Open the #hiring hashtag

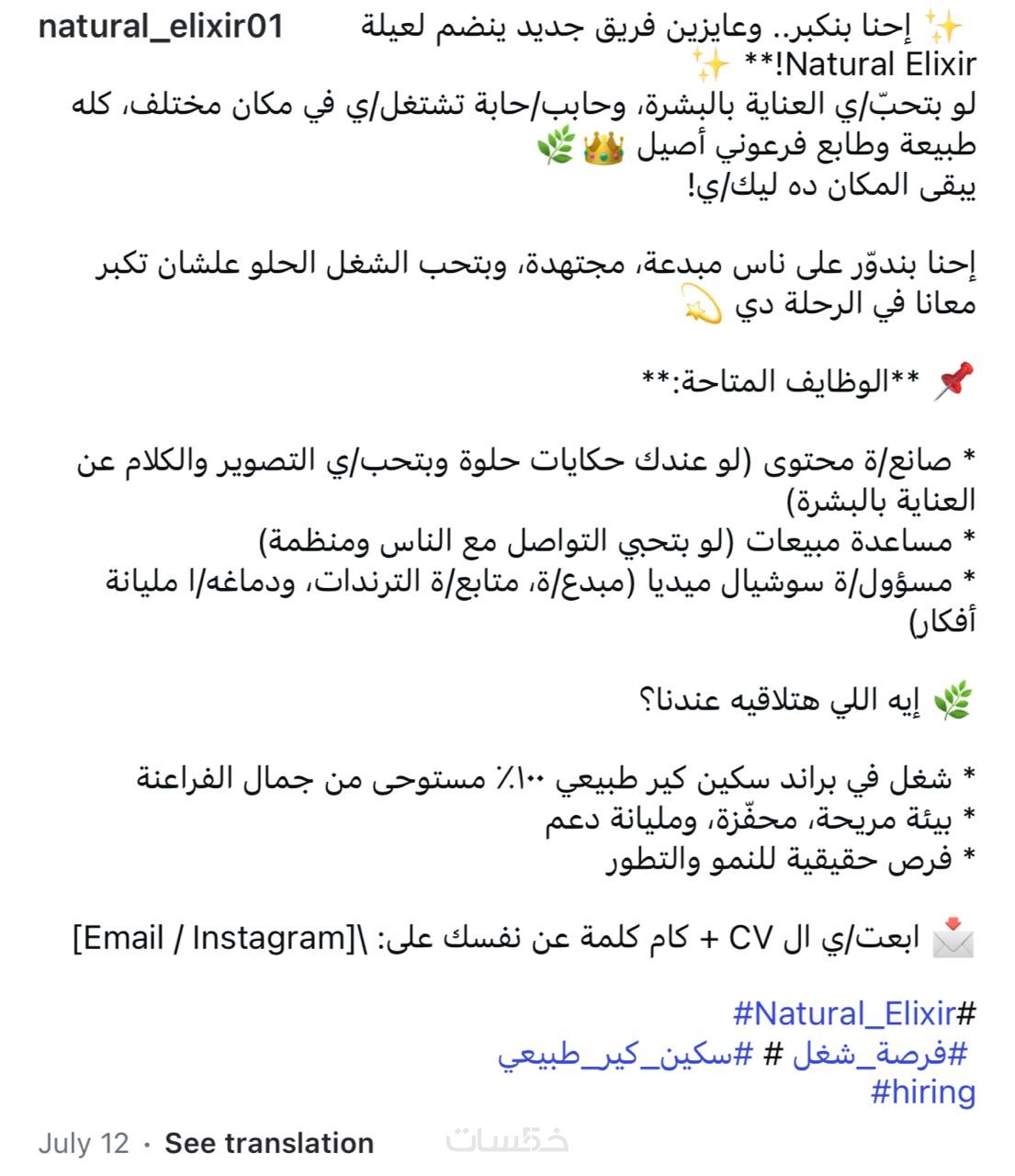click(921, 1091)
